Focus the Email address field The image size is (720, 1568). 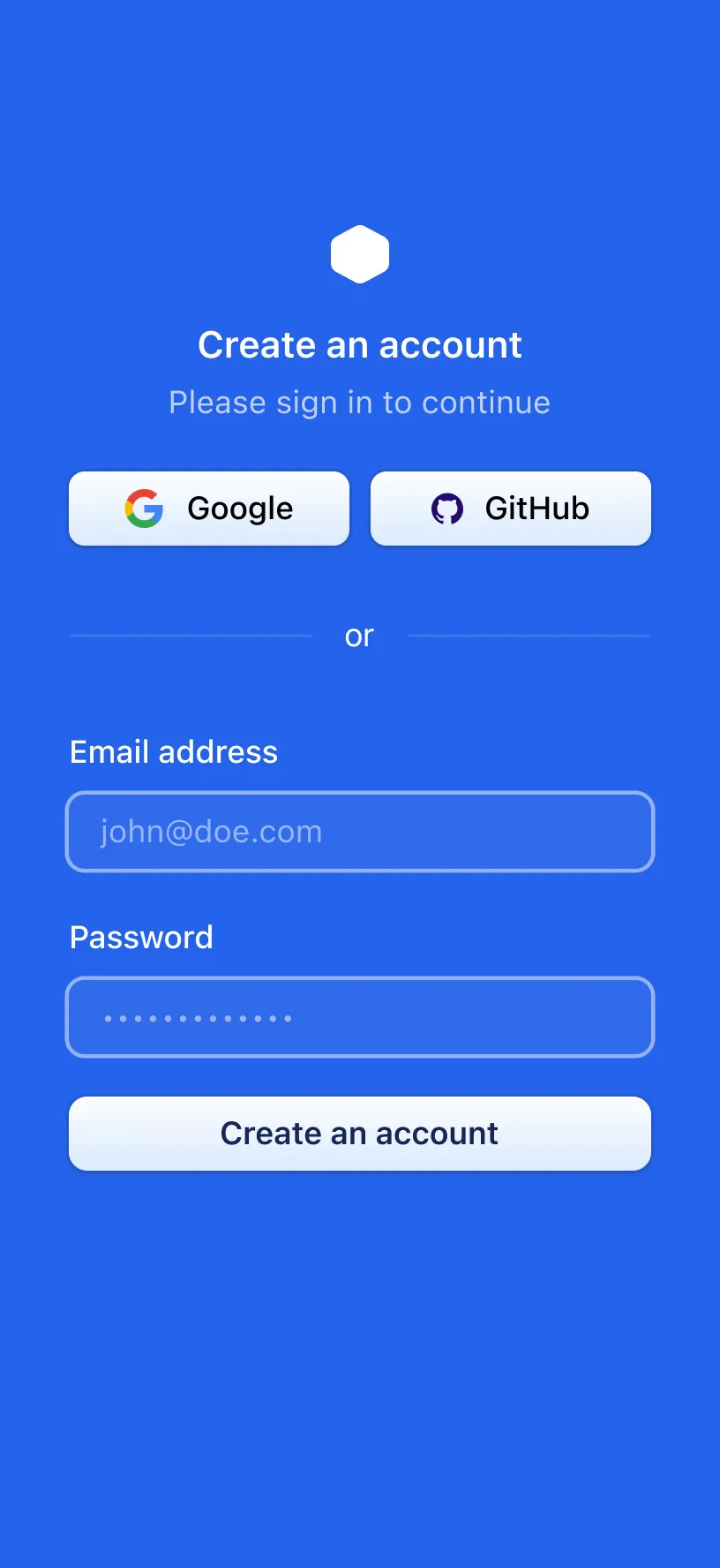[360, 832]
